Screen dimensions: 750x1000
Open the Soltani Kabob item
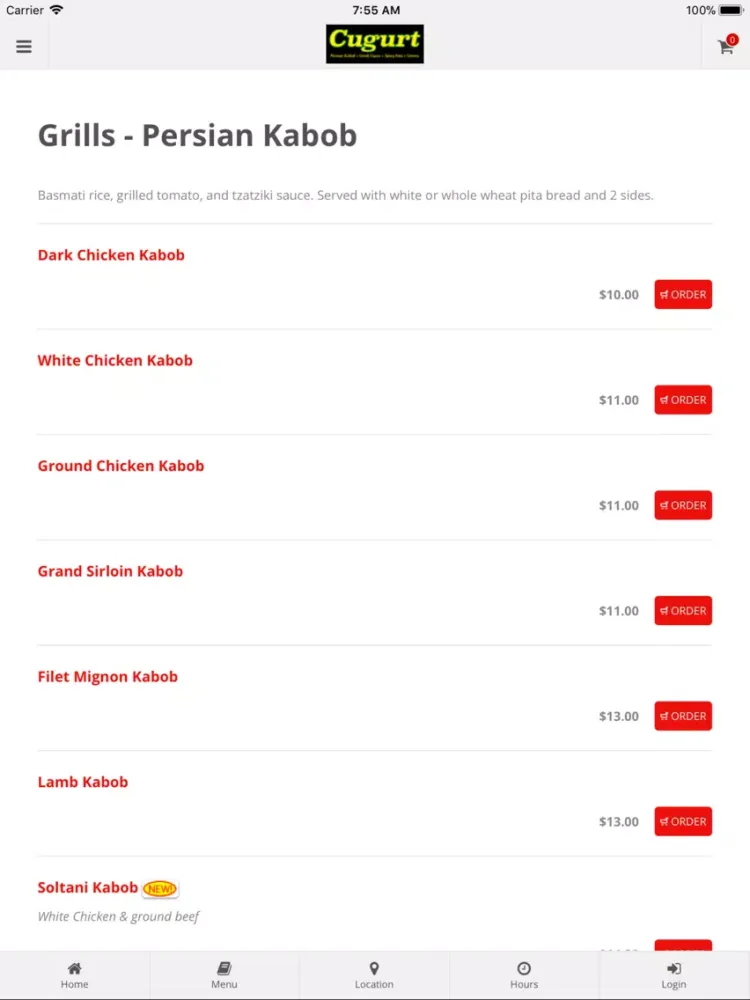pos(88,887)
